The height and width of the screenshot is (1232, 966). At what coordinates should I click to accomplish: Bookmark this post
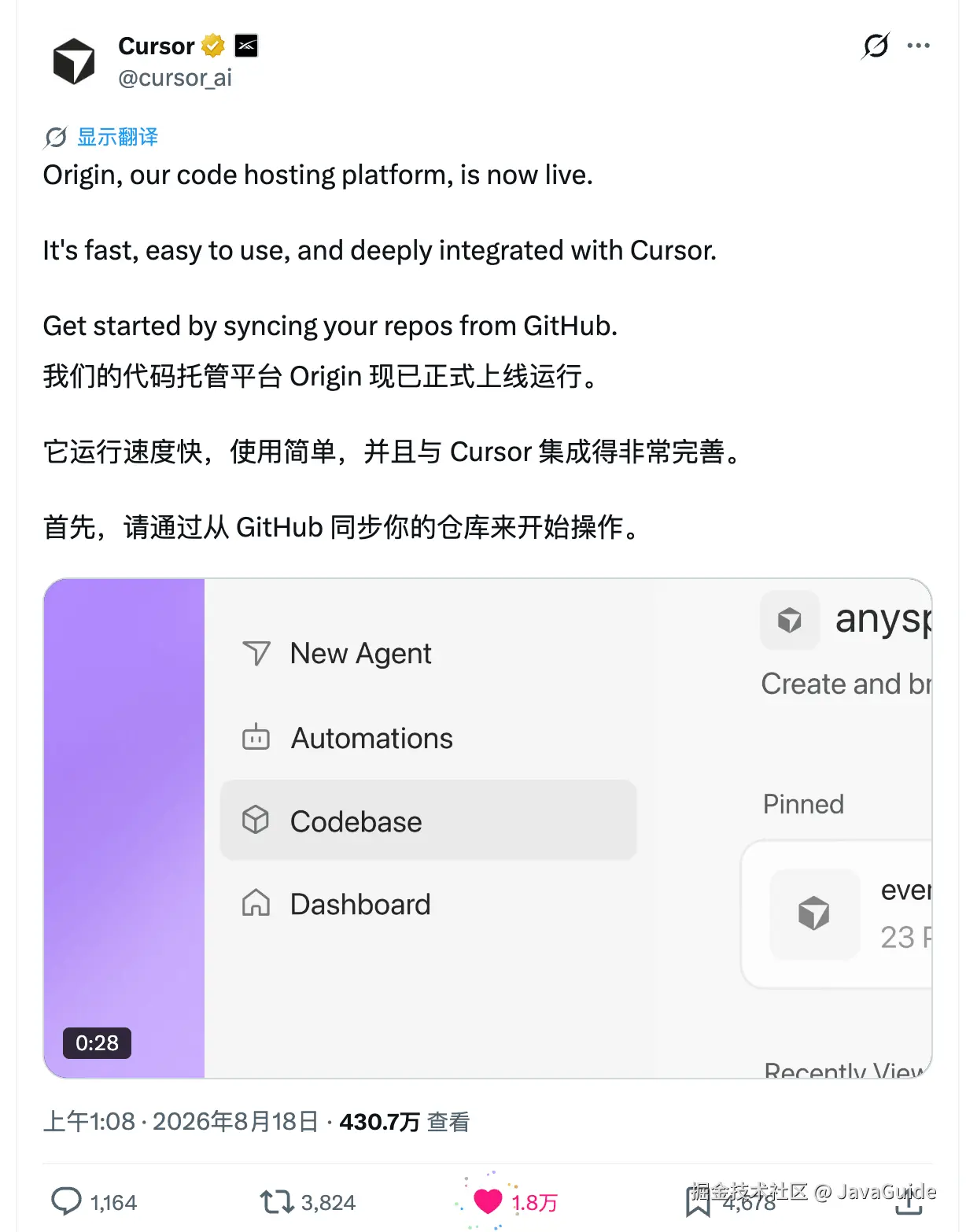[698, 1202]
